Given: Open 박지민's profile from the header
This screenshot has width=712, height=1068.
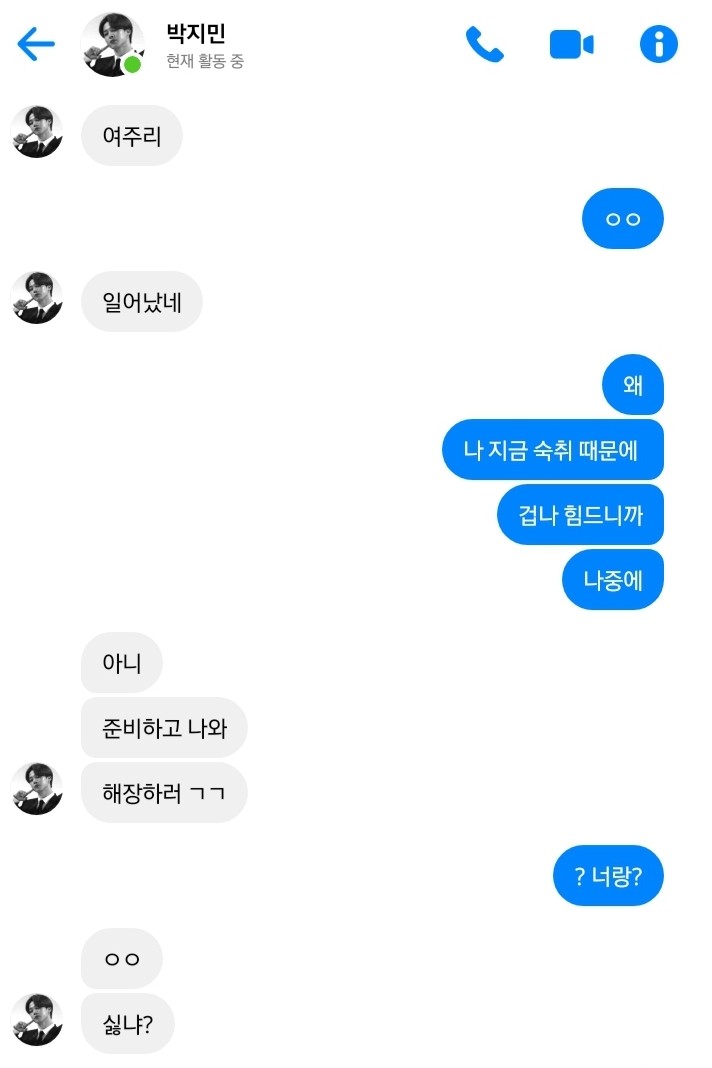Looking at the screenshot, I should (x=112, y=44).
